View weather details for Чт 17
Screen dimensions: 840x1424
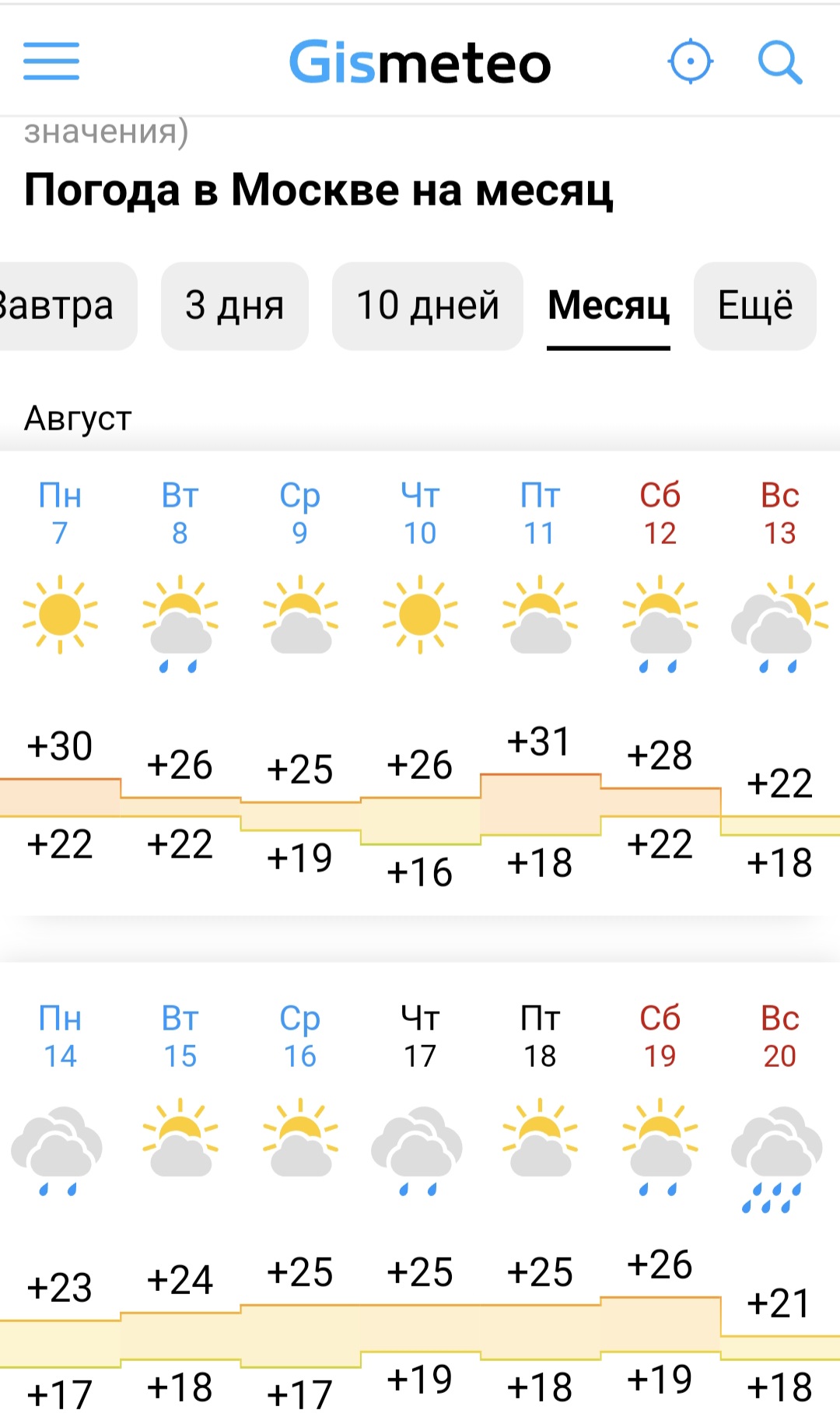420,1206
